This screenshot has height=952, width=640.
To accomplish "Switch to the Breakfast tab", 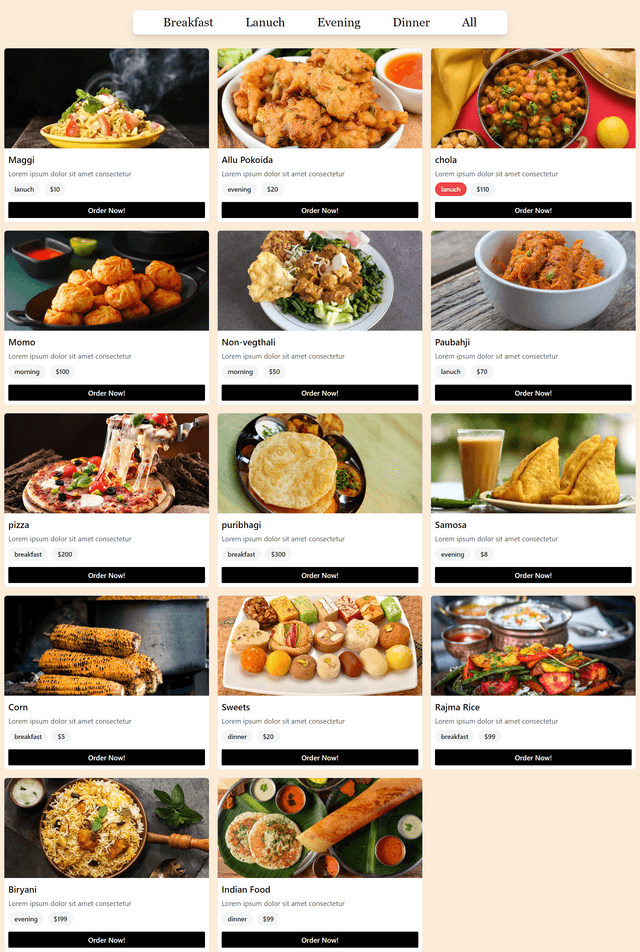I will coord(188,22).
